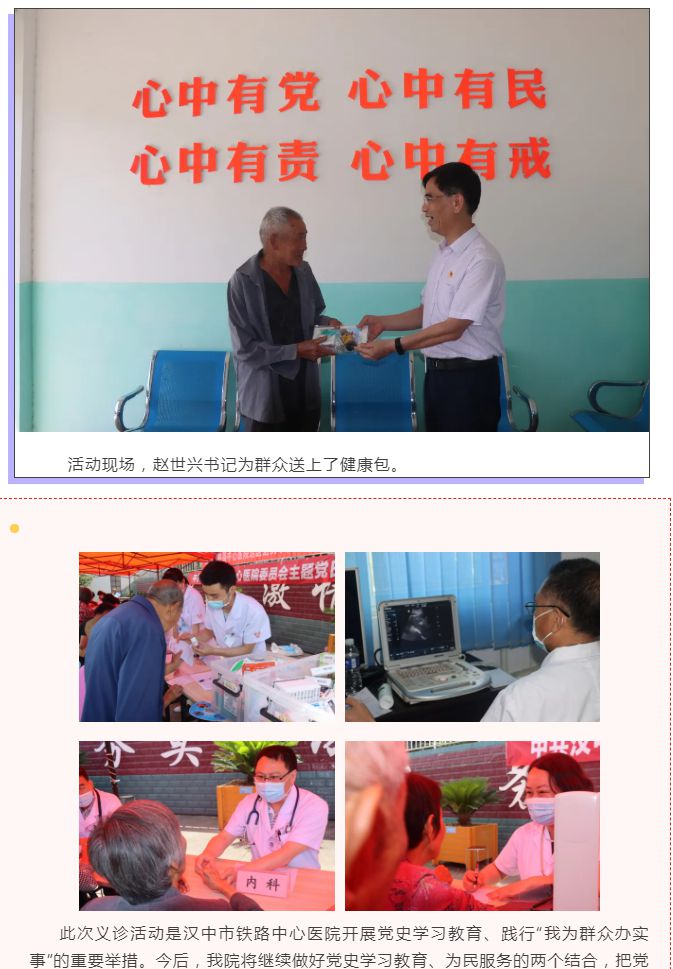Open the photo of the health pack handover
Image resolution: width=673 pixels, height=969 pixels.
333,222
